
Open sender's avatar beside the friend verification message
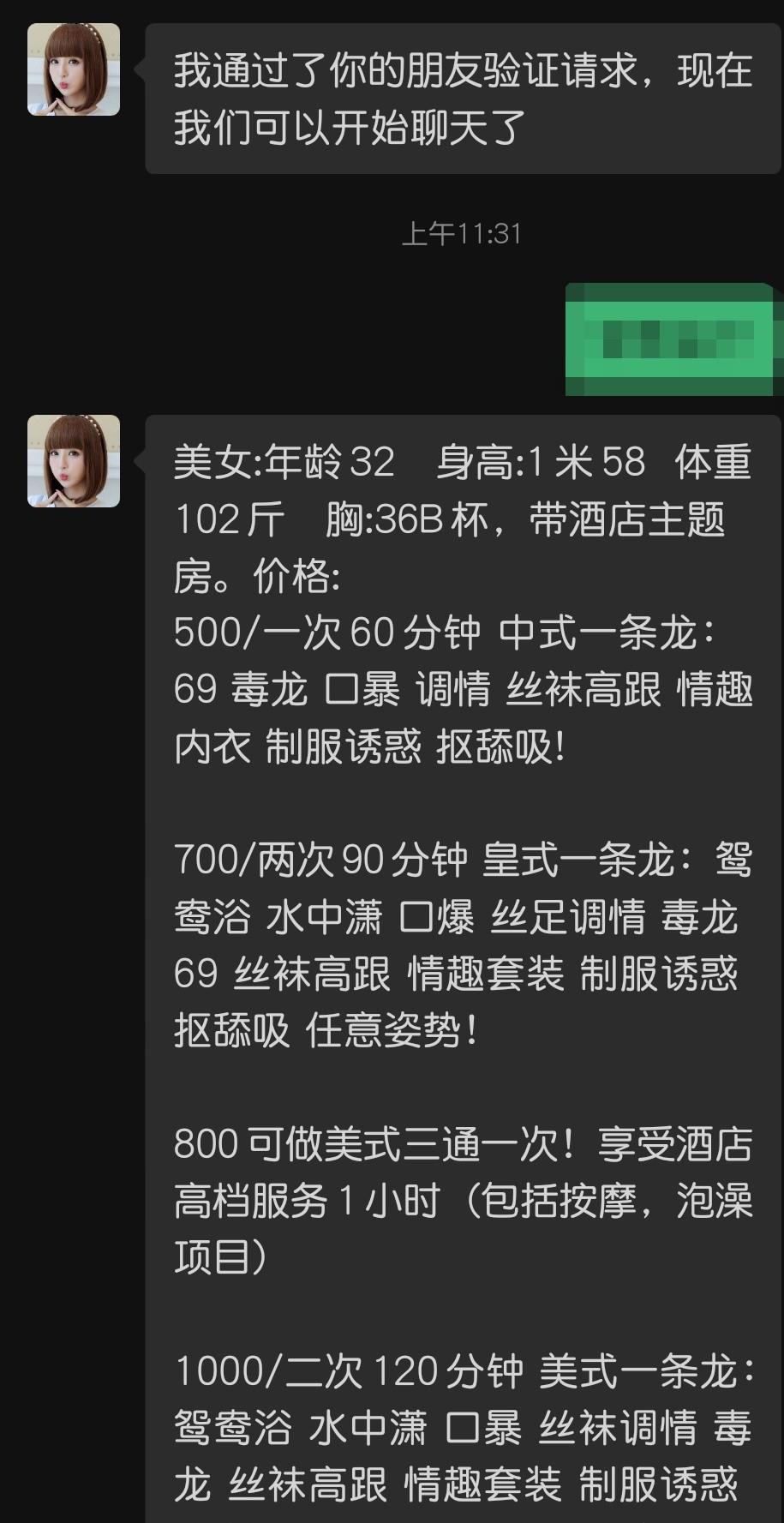[74, 69]
